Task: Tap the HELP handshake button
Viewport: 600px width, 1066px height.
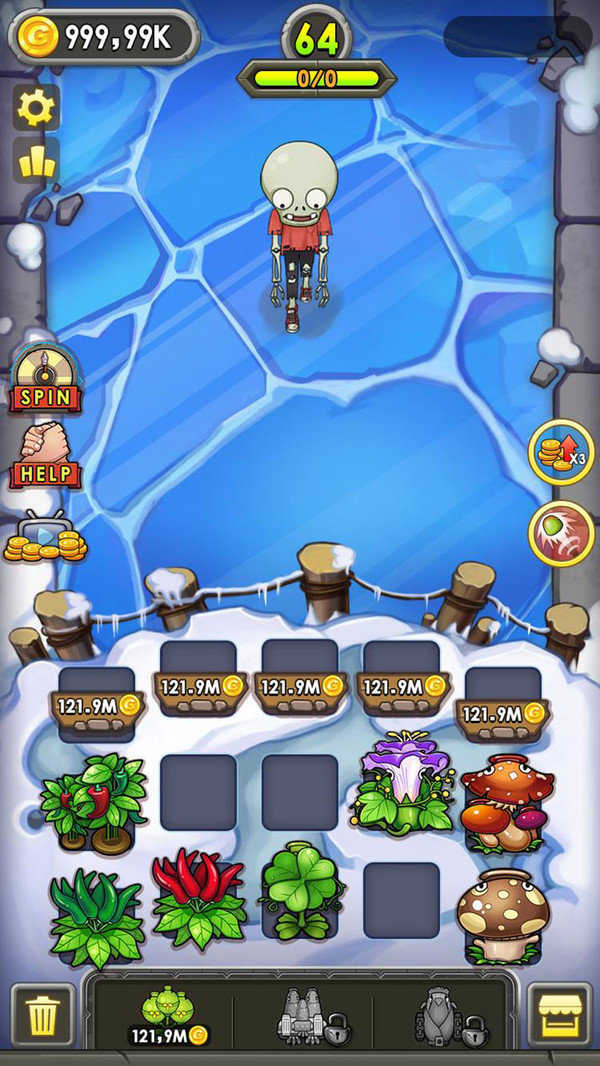Action: point(45,457)
